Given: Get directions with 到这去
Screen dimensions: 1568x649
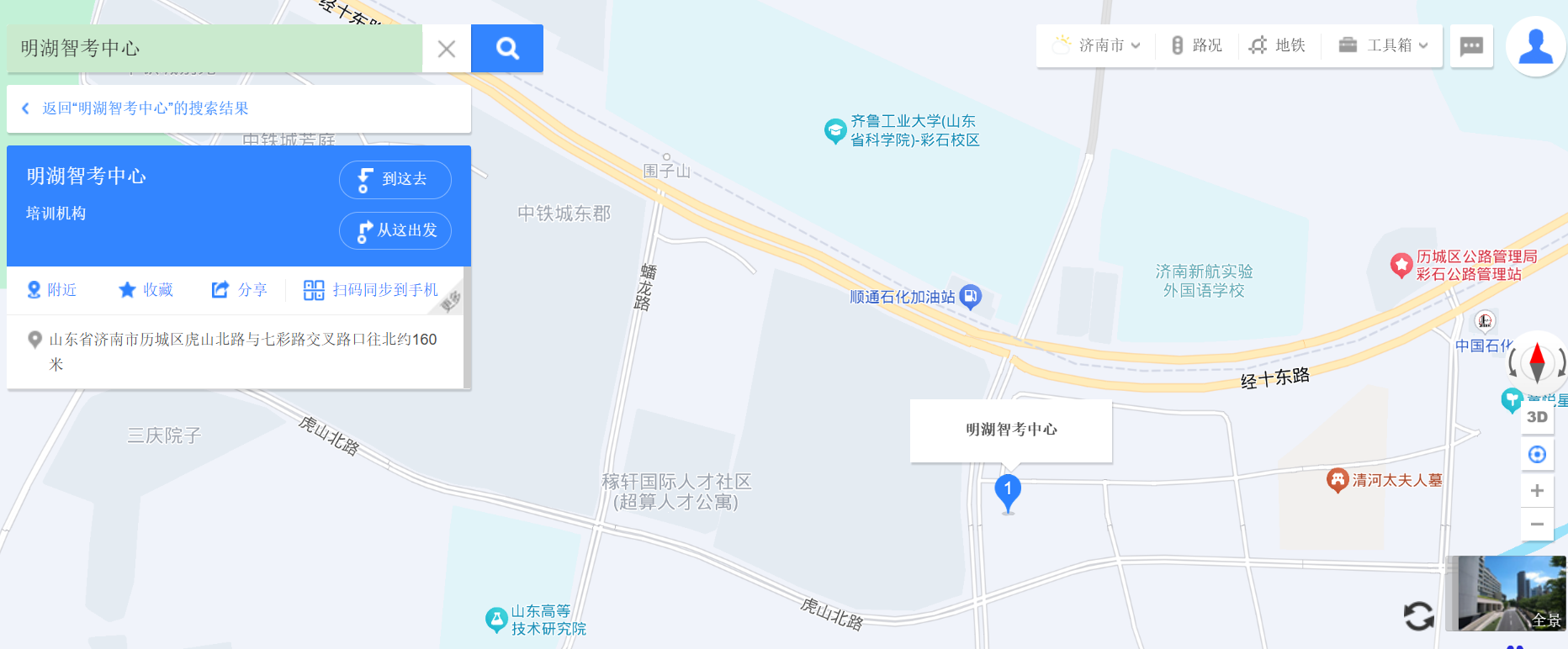Looking at the screenshot, I should coord(395,179).
